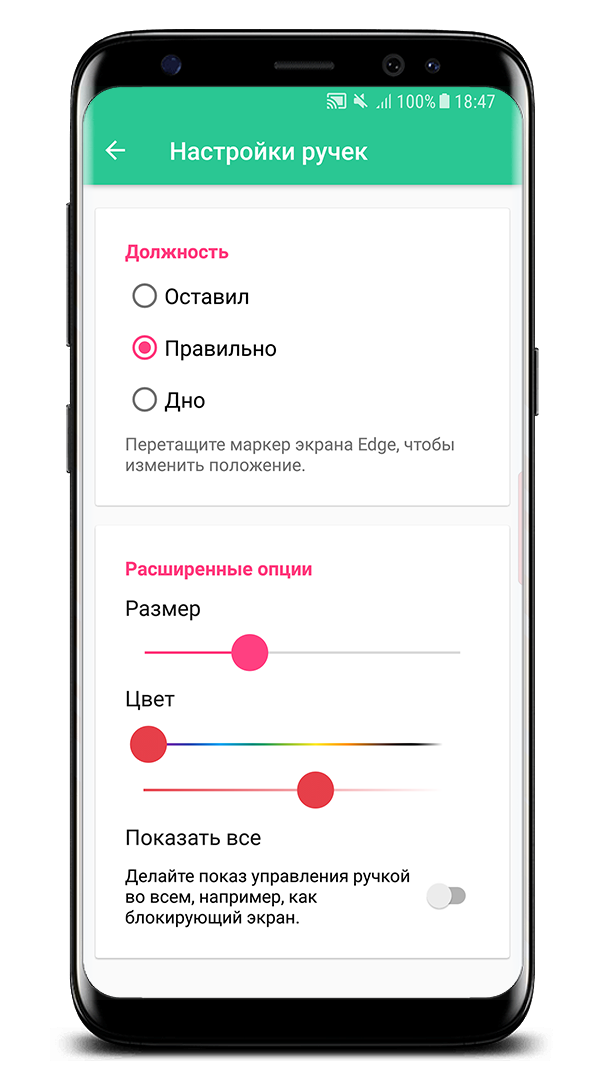Tap the Размер size slider track

click(302, 652)
